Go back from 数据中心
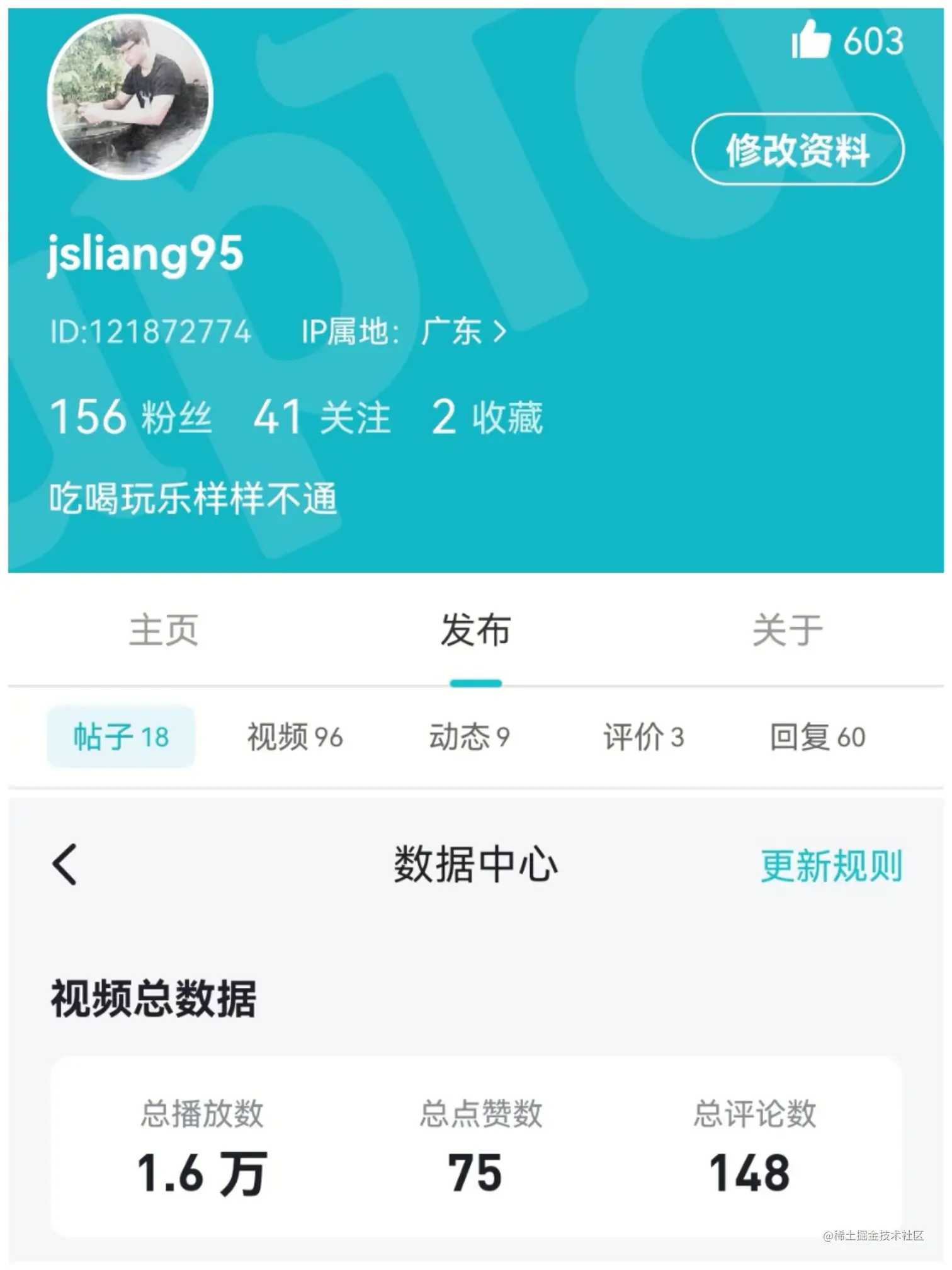Viewport: 952px width, 1270px height. tap(65, 864)
